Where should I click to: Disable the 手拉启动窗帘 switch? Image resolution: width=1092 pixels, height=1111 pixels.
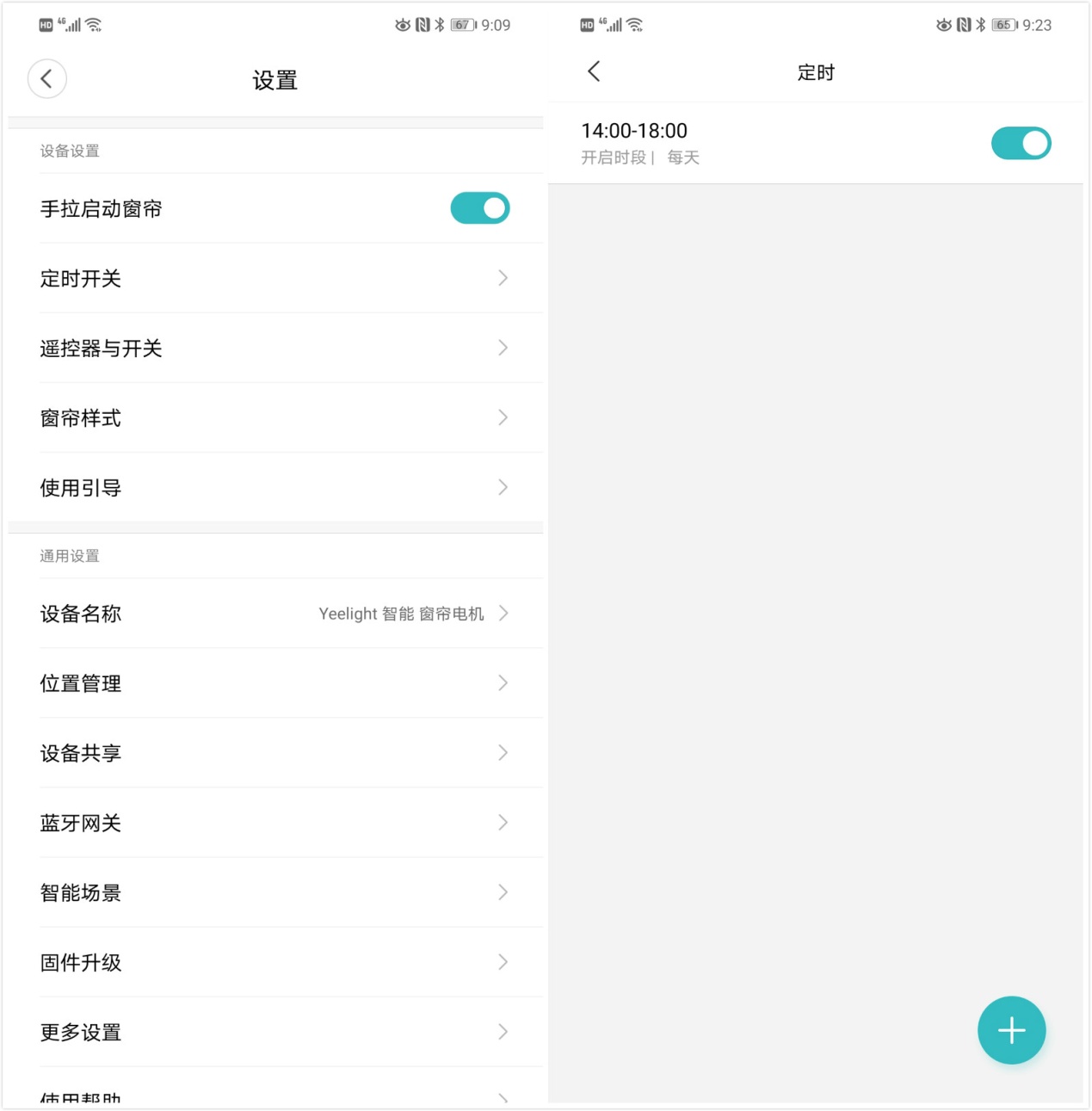(x=479, y=207)
